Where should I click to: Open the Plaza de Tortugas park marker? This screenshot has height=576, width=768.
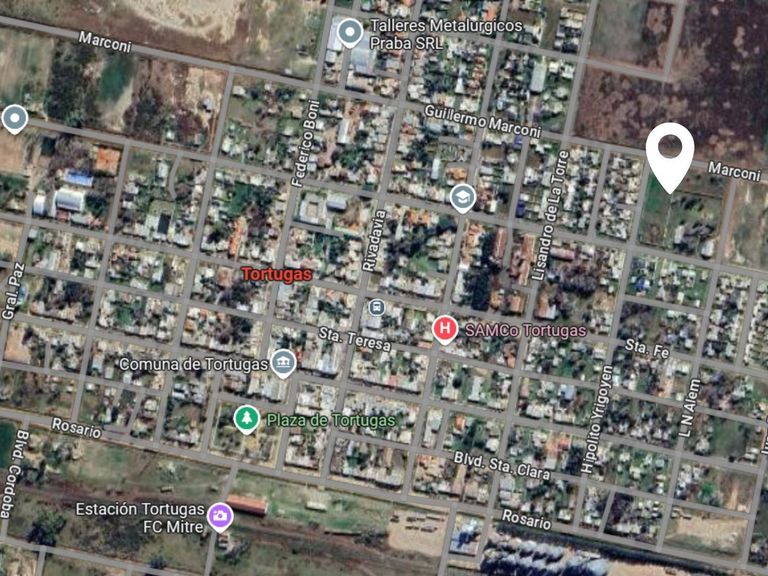coord(245,418)
